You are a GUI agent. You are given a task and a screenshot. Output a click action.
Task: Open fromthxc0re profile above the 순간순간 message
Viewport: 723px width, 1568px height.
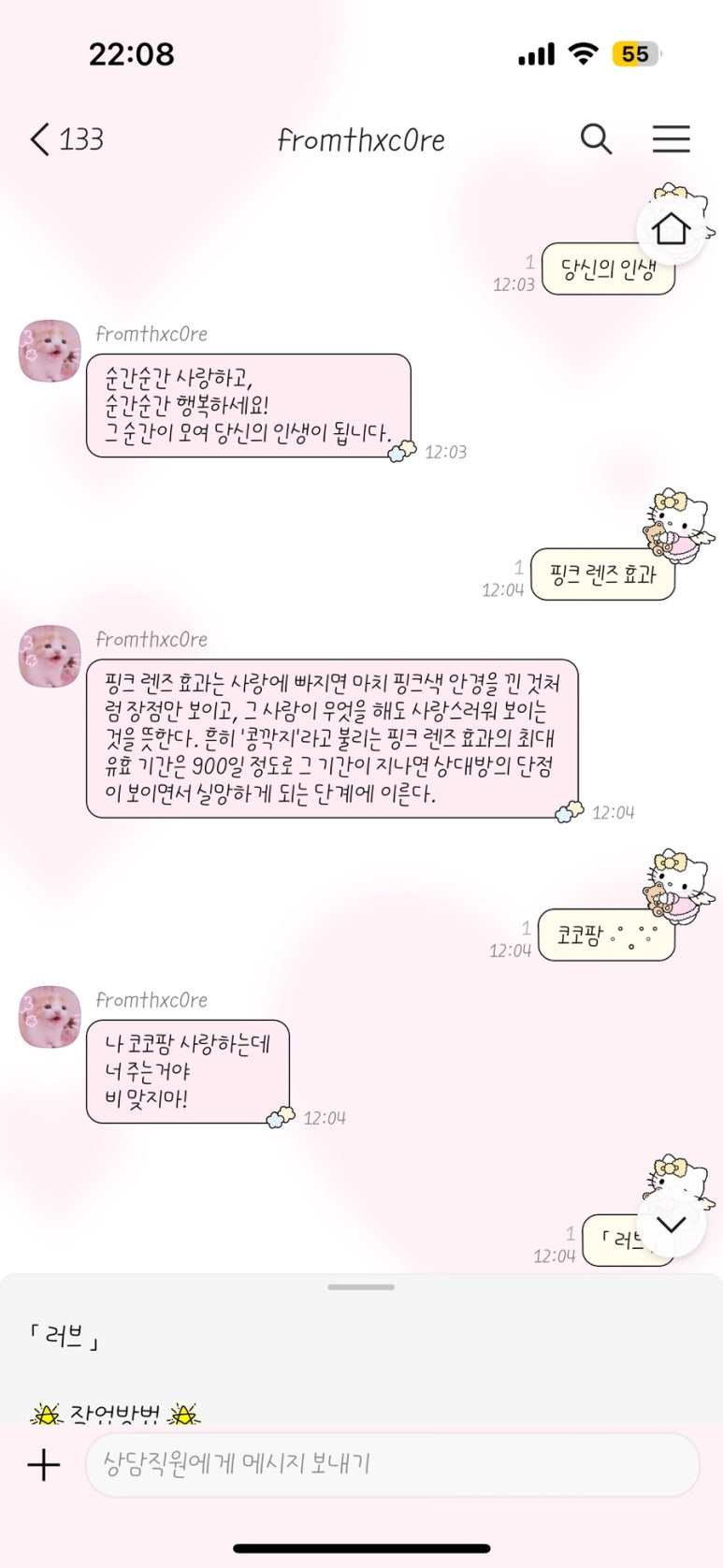click(50, 351)
